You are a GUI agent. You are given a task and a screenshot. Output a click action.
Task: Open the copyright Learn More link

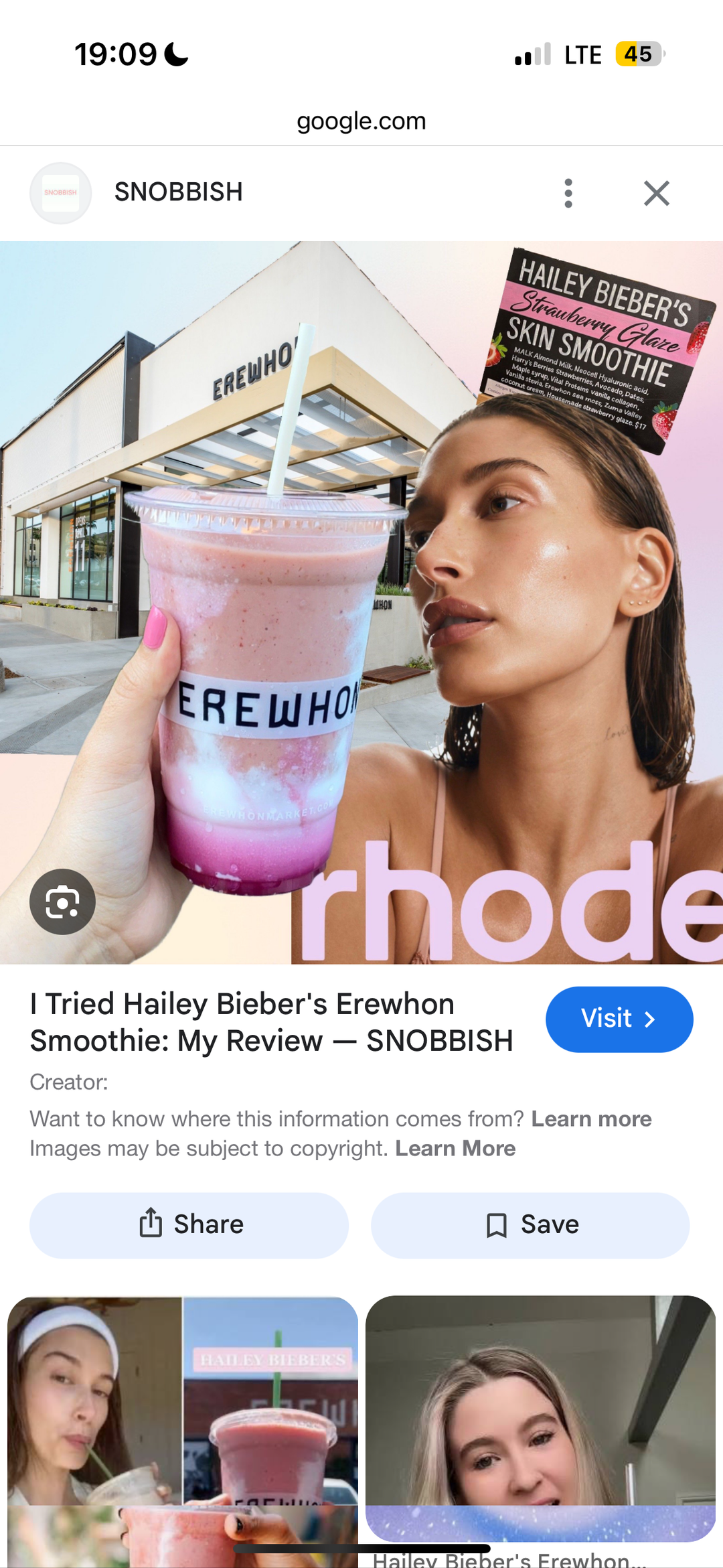coord(455,1148)
